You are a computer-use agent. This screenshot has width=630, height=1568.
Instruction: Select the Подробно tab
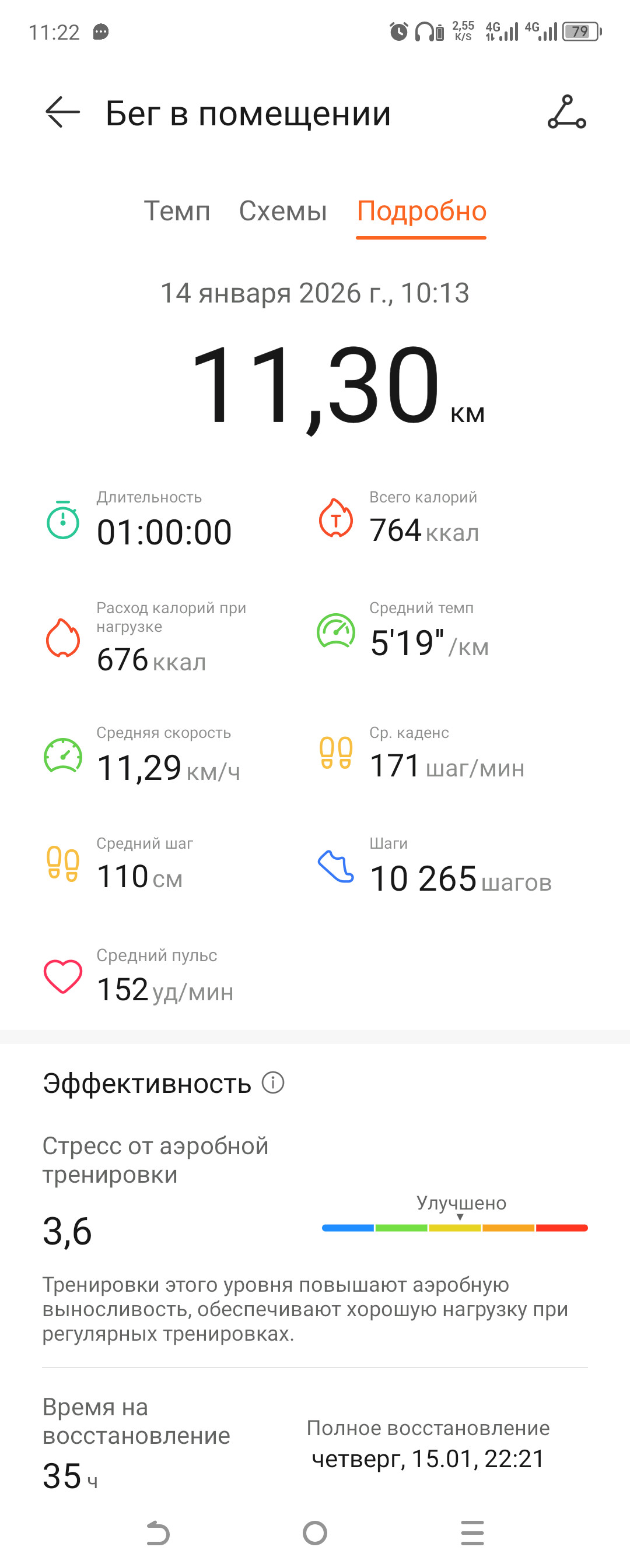[422, 211]
